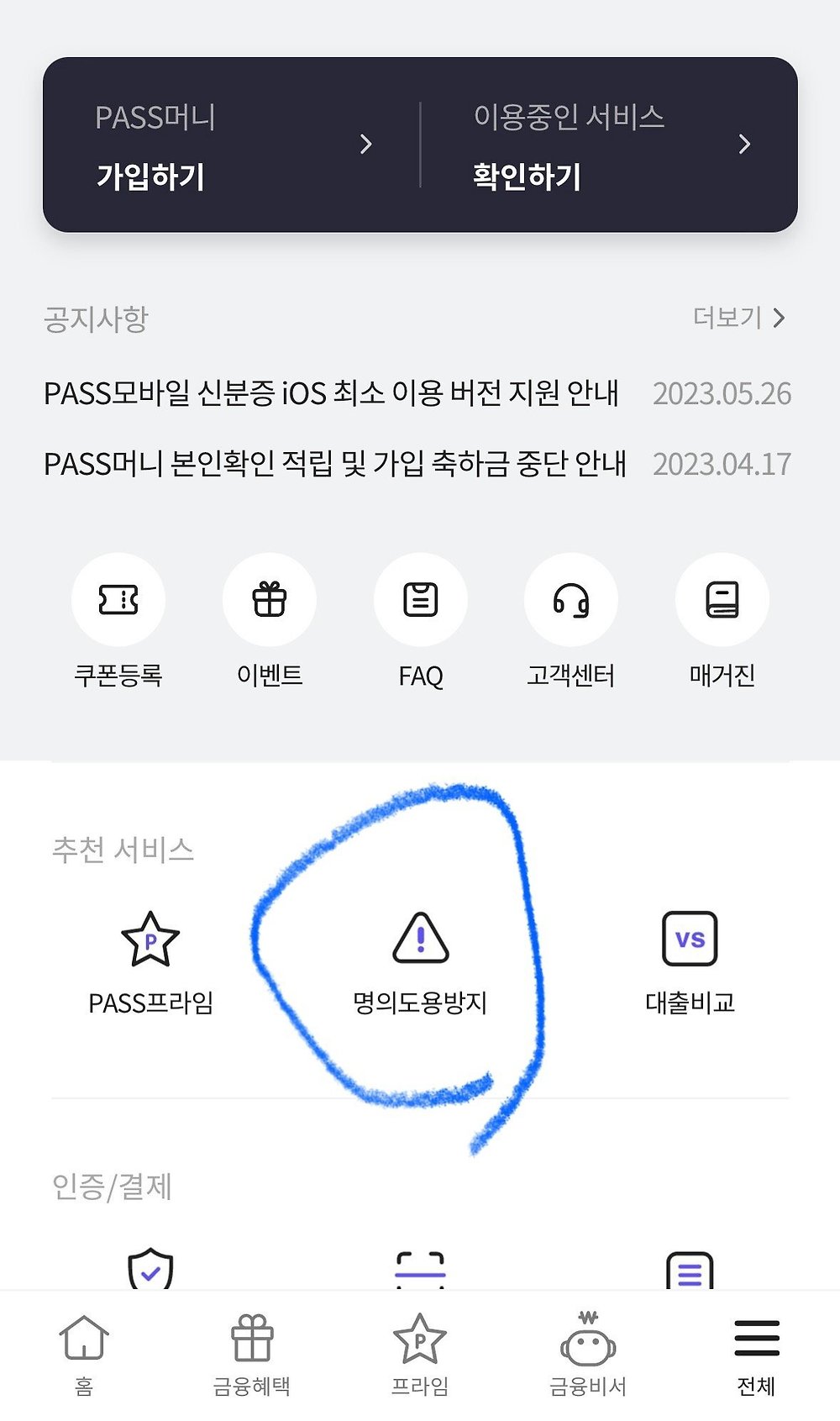Tap 더보기 next to 공지사항
The image size is (840, 1421).
(738, 318)
